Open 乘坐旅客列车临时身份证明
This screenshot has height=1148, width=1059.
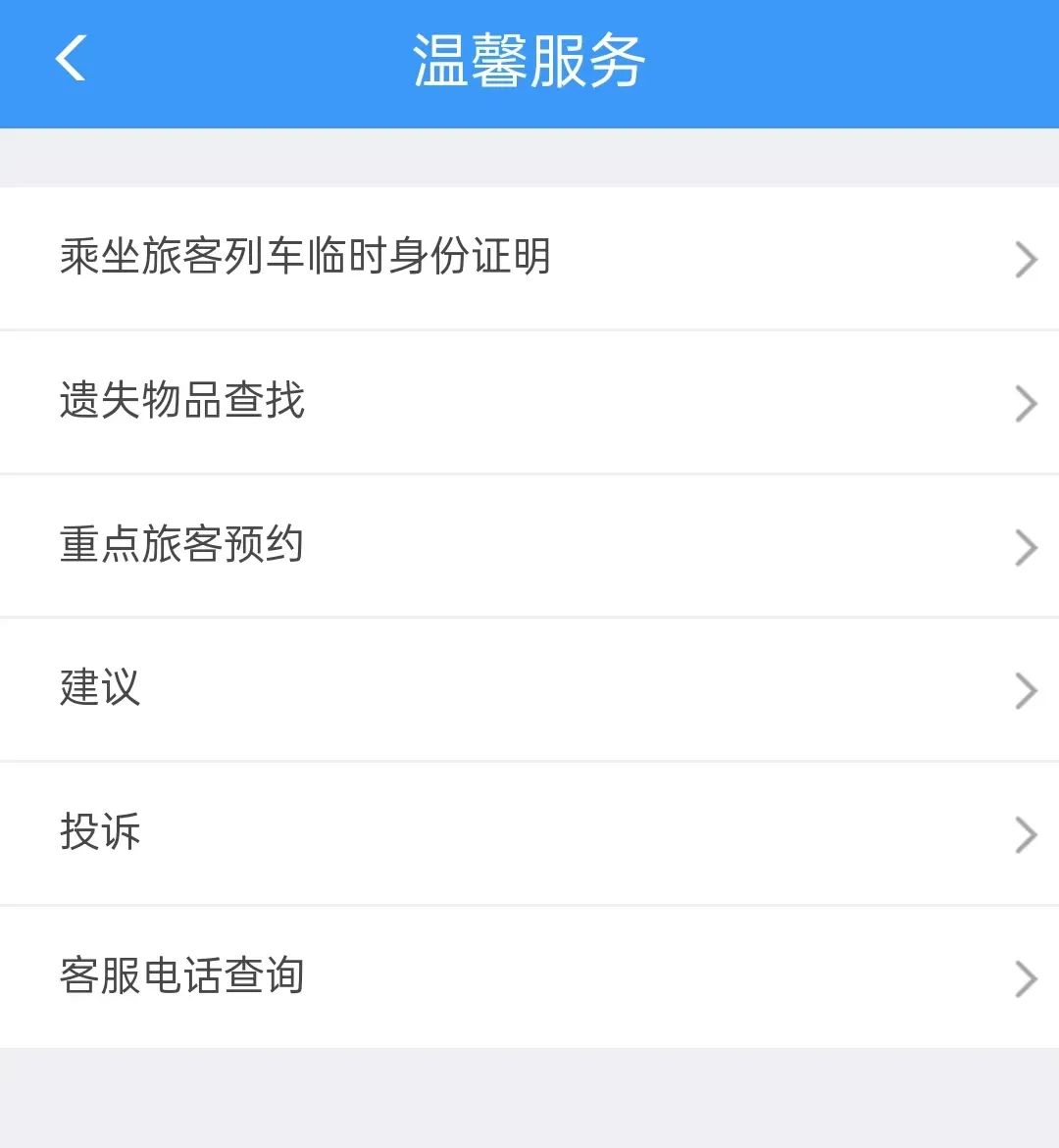coord(529,258)
